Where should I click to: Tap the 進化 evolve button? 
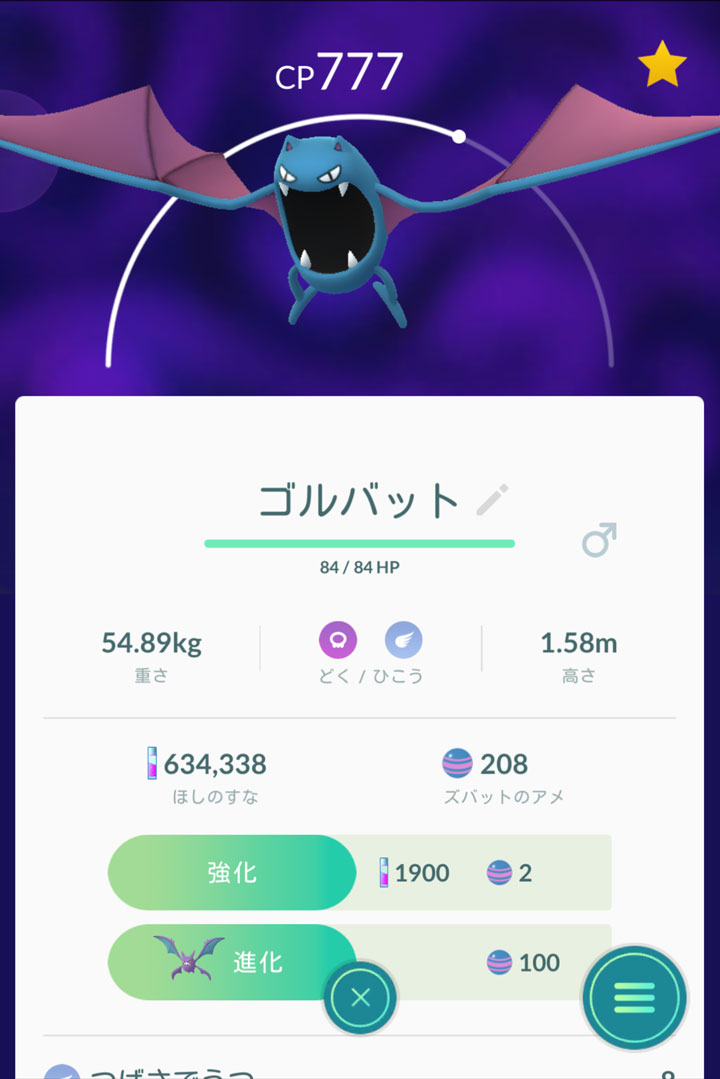tap(232, 963)
